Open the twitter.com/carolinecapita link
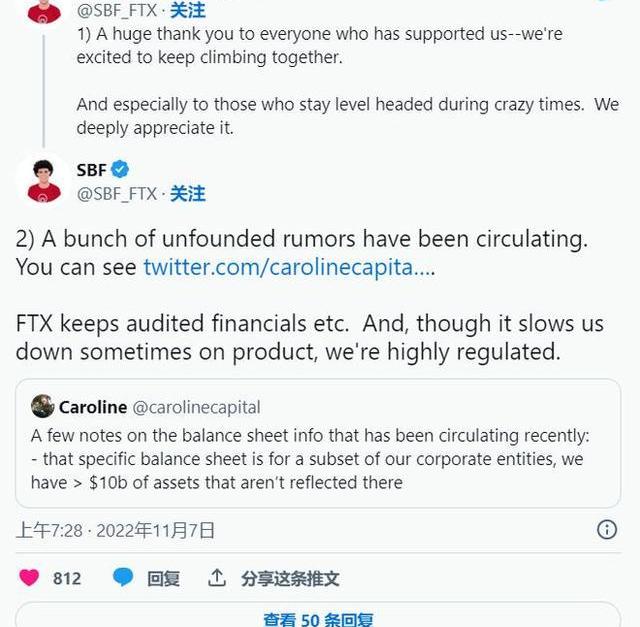Viewport: 640px width, 627px height. (288, 267)
